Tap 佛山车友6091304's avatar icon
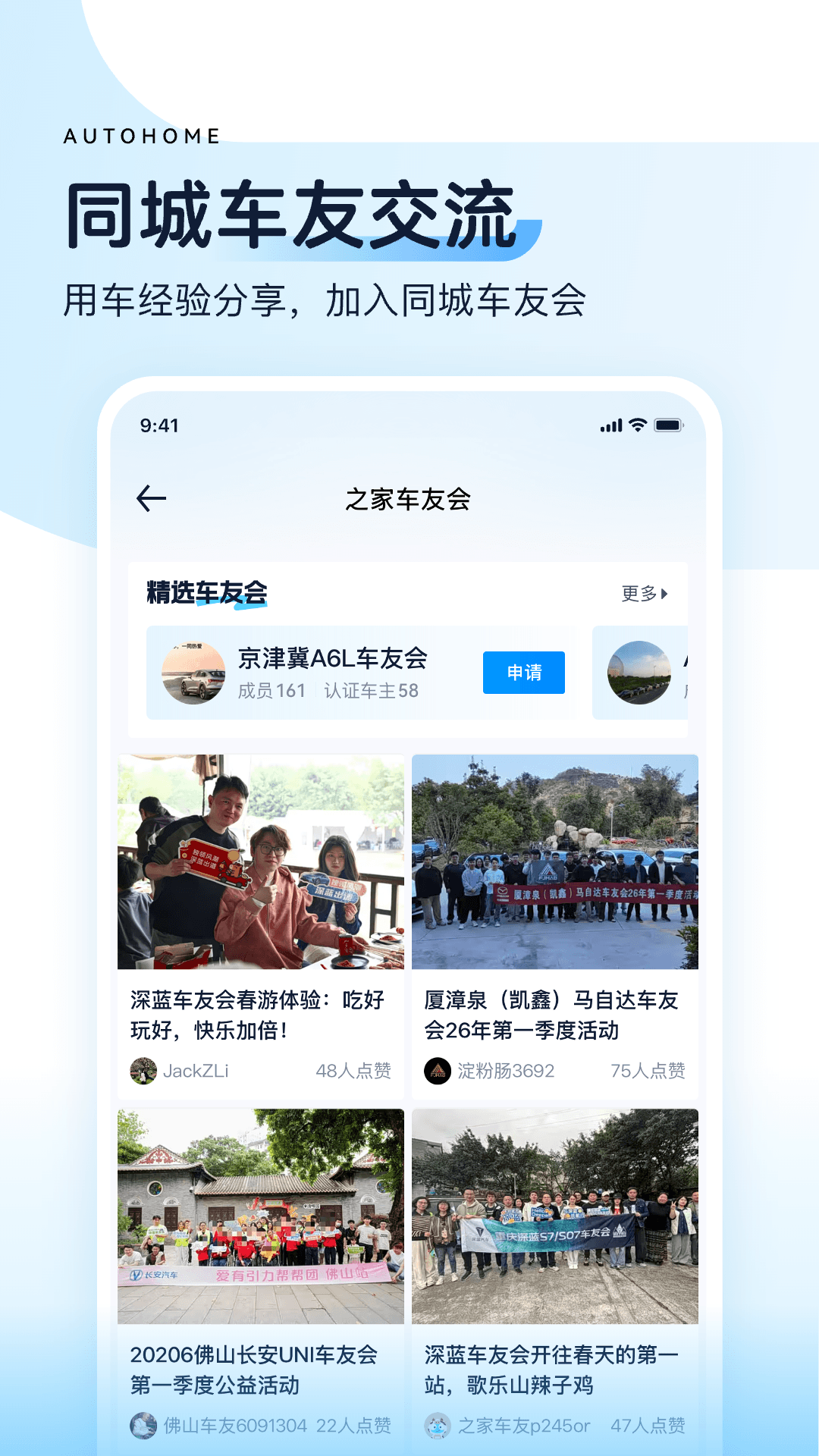The image size is (819, 1456). click(x=141, y=1424)
